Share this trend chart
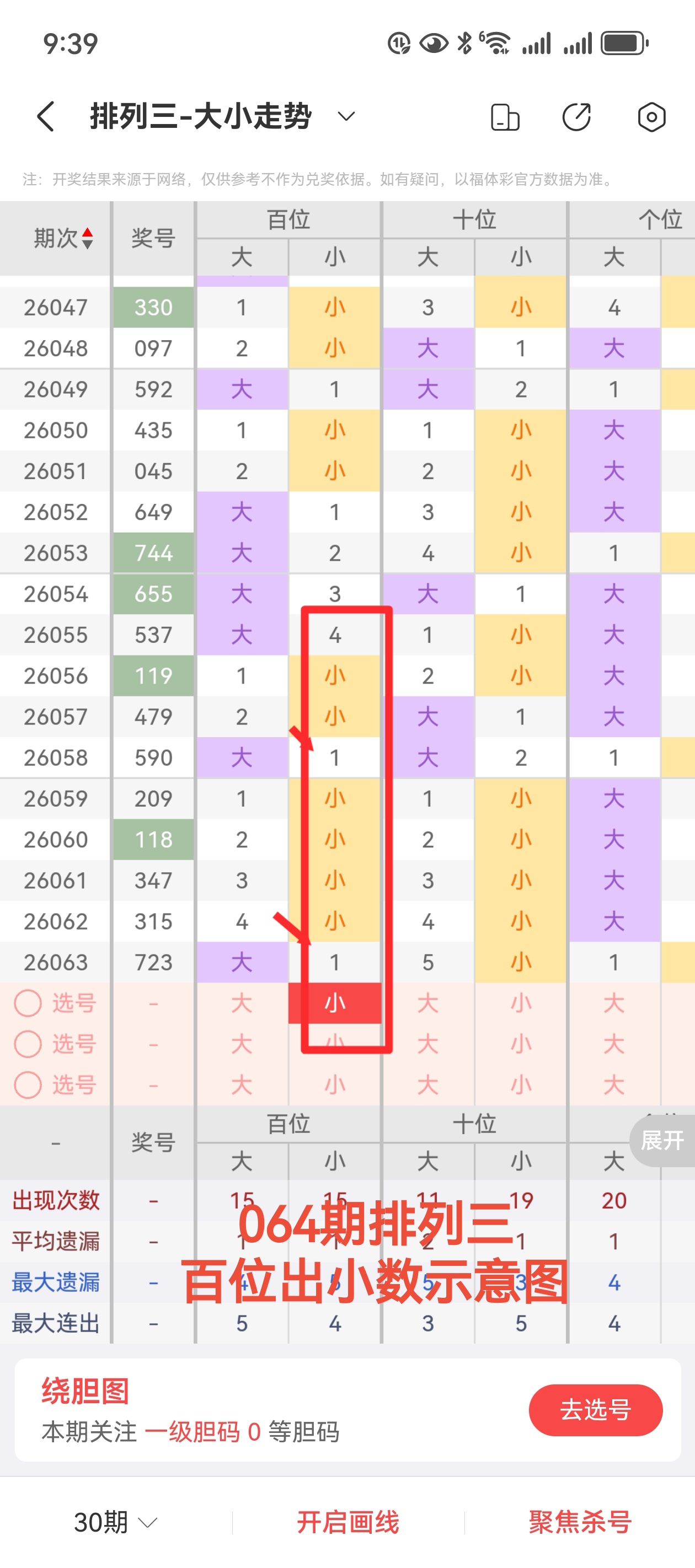The image size is (695, 1568). click(576, 117)
